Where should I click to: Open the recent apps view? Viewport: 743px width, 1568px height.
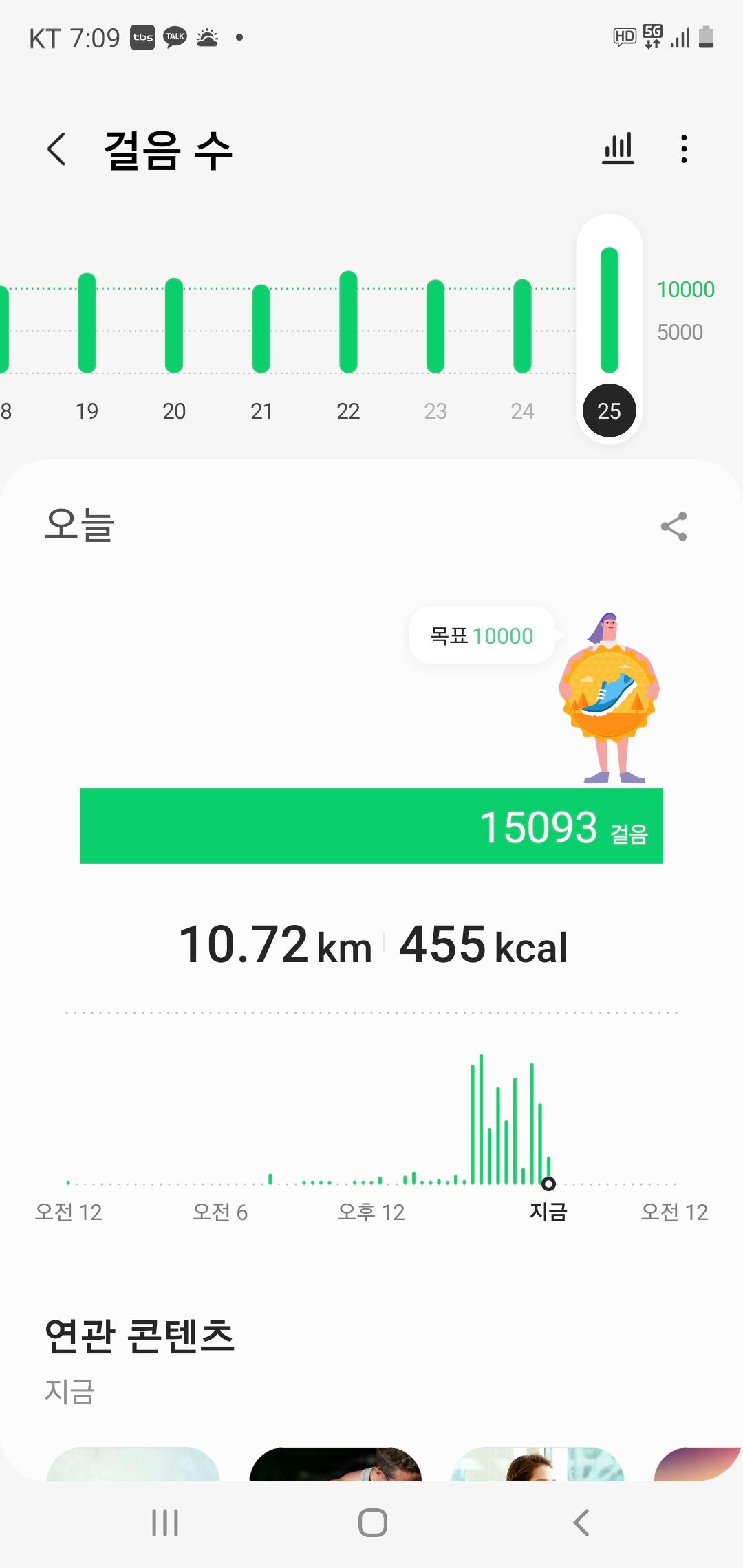click(165, 1522)
